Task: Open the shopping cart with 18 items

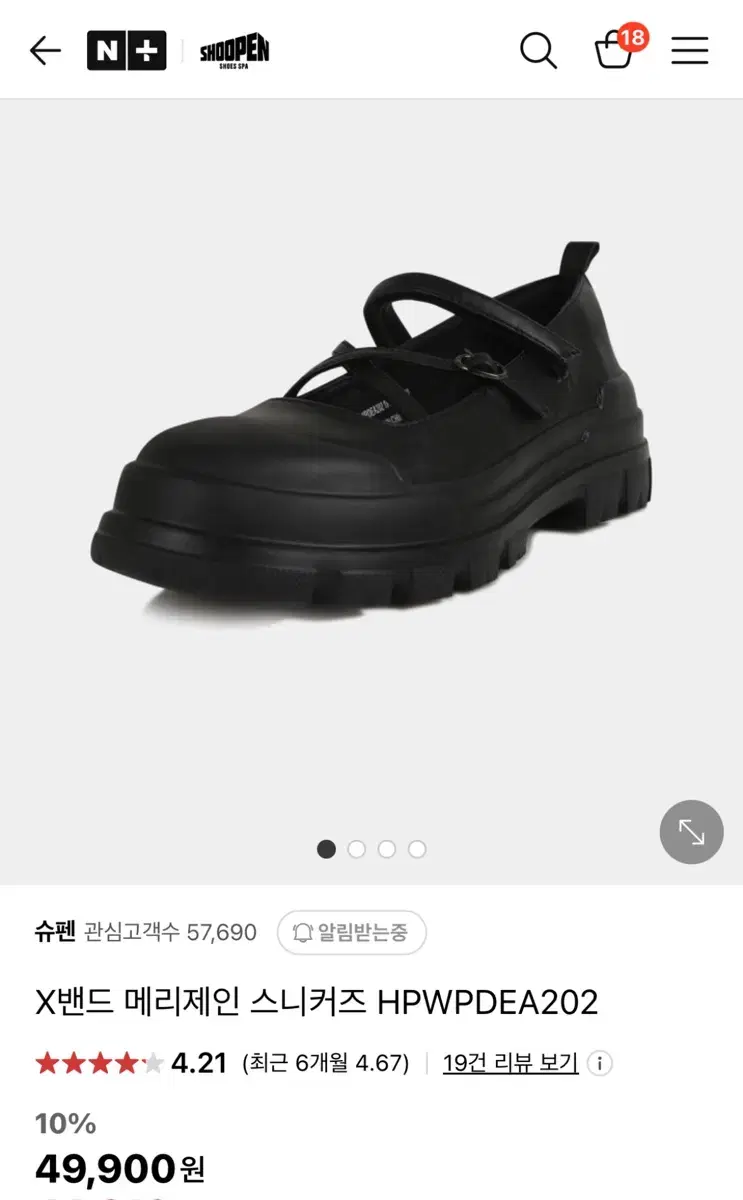Action: [618, 48]
